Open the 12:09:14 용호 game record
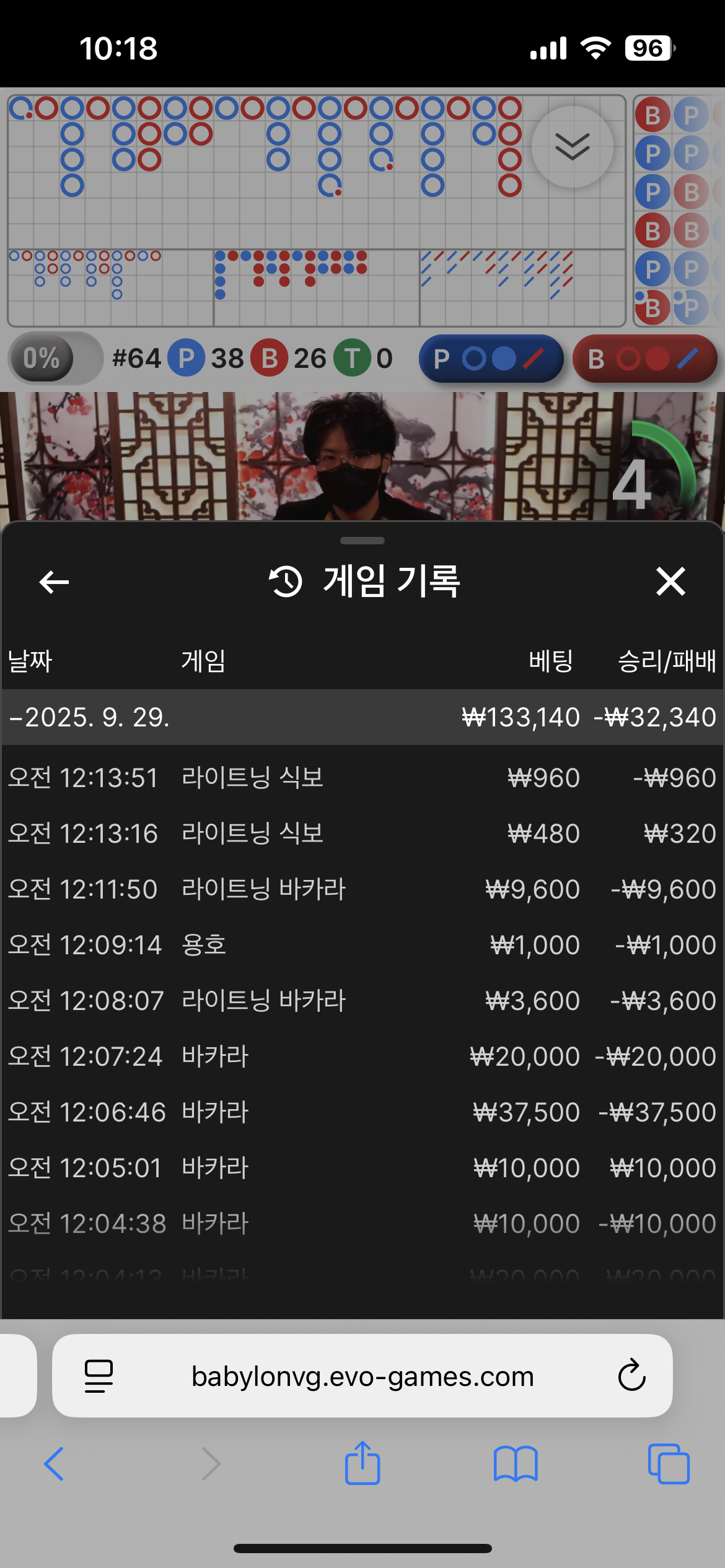 [362, 945]
